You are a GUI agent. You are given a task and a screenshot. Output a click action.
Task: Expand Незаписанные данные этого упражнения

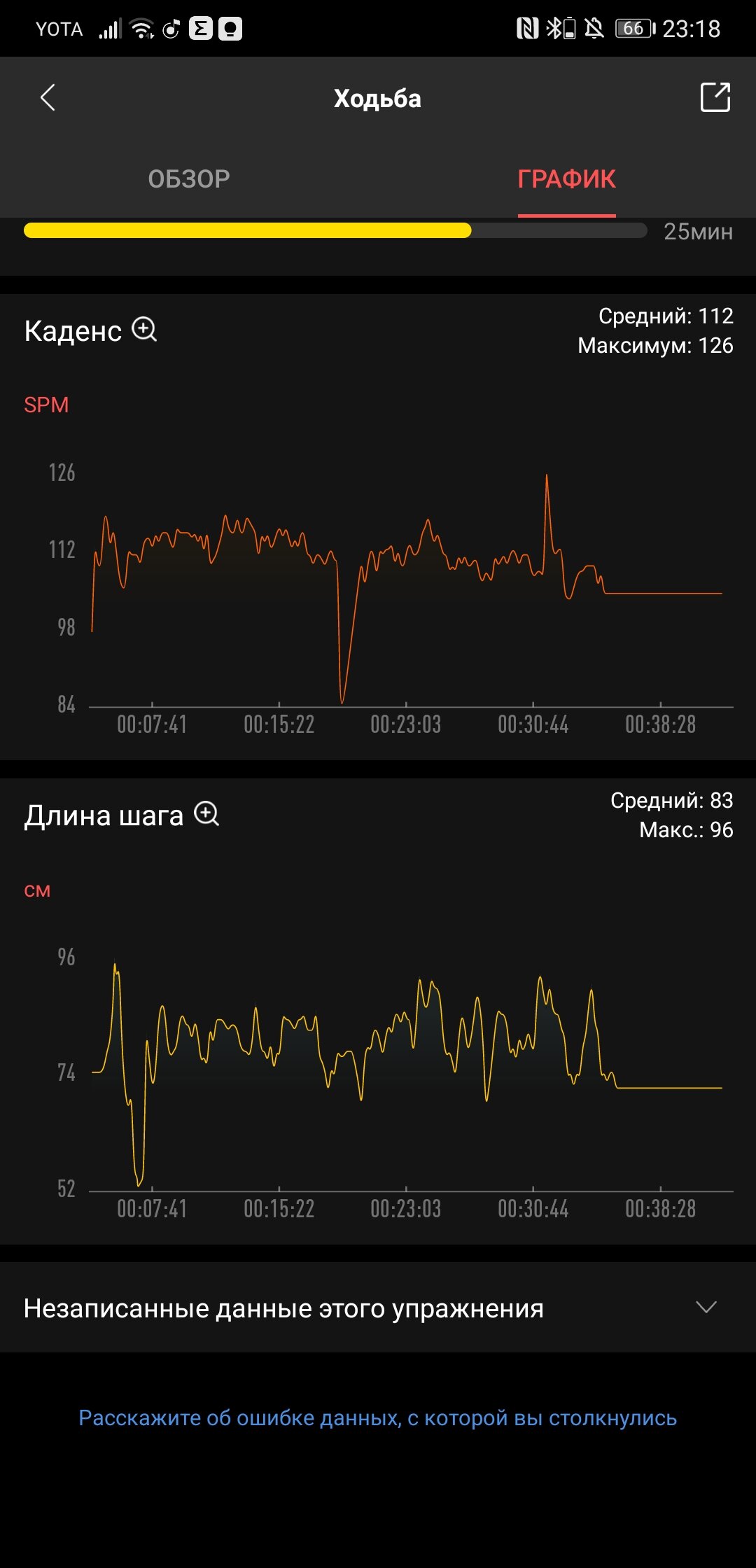pos(706,1308)
